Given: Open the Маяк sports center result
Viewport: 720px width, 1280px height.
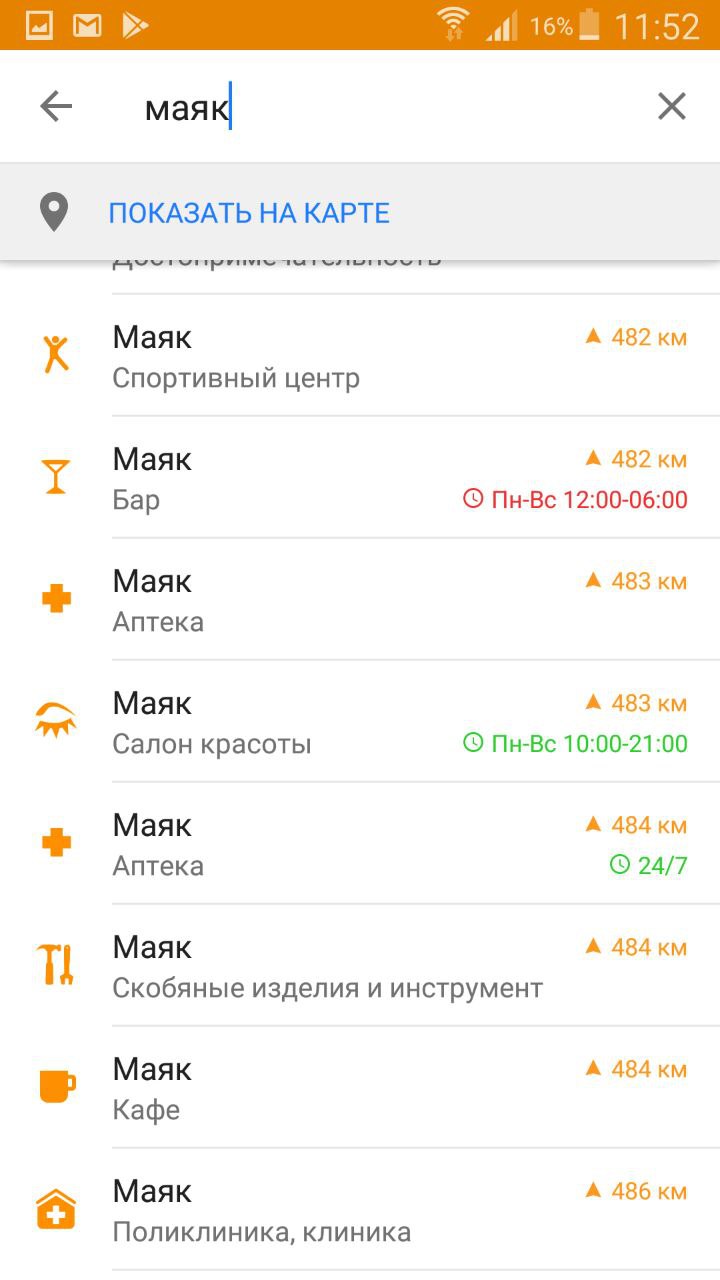Looking at the screenshot, I should click(360, 356).
